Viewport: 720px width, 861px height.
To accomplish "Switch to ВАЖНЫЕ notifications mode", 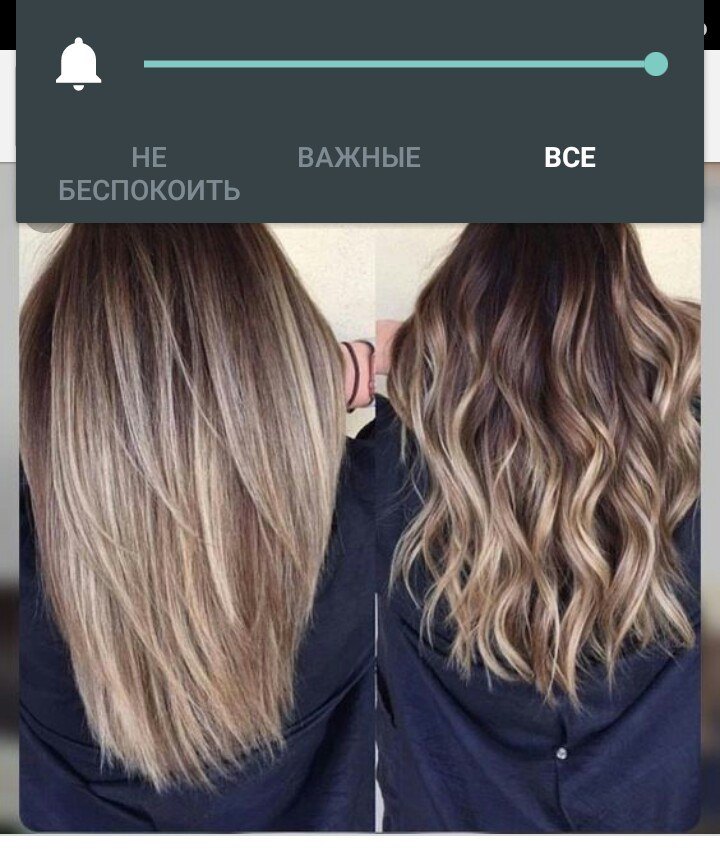I will pos(359,158).
